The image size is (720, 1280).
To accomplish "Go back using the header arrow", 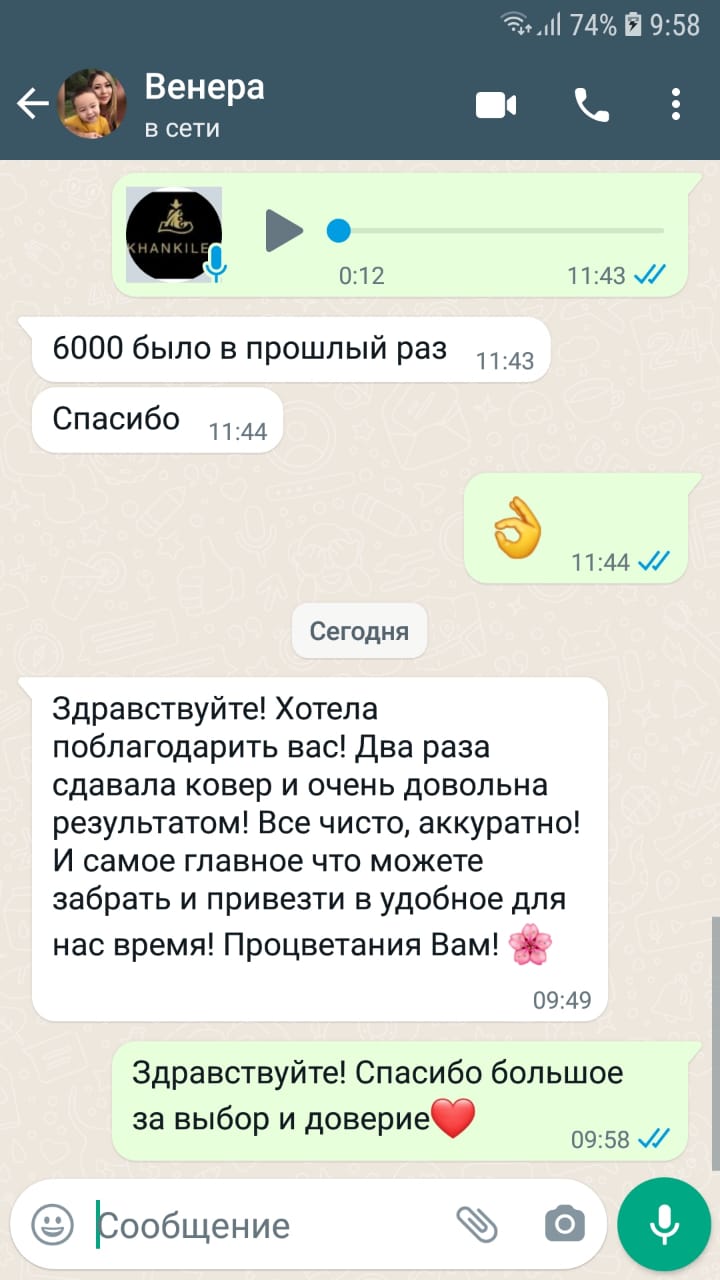I will [x=32, y=104].
